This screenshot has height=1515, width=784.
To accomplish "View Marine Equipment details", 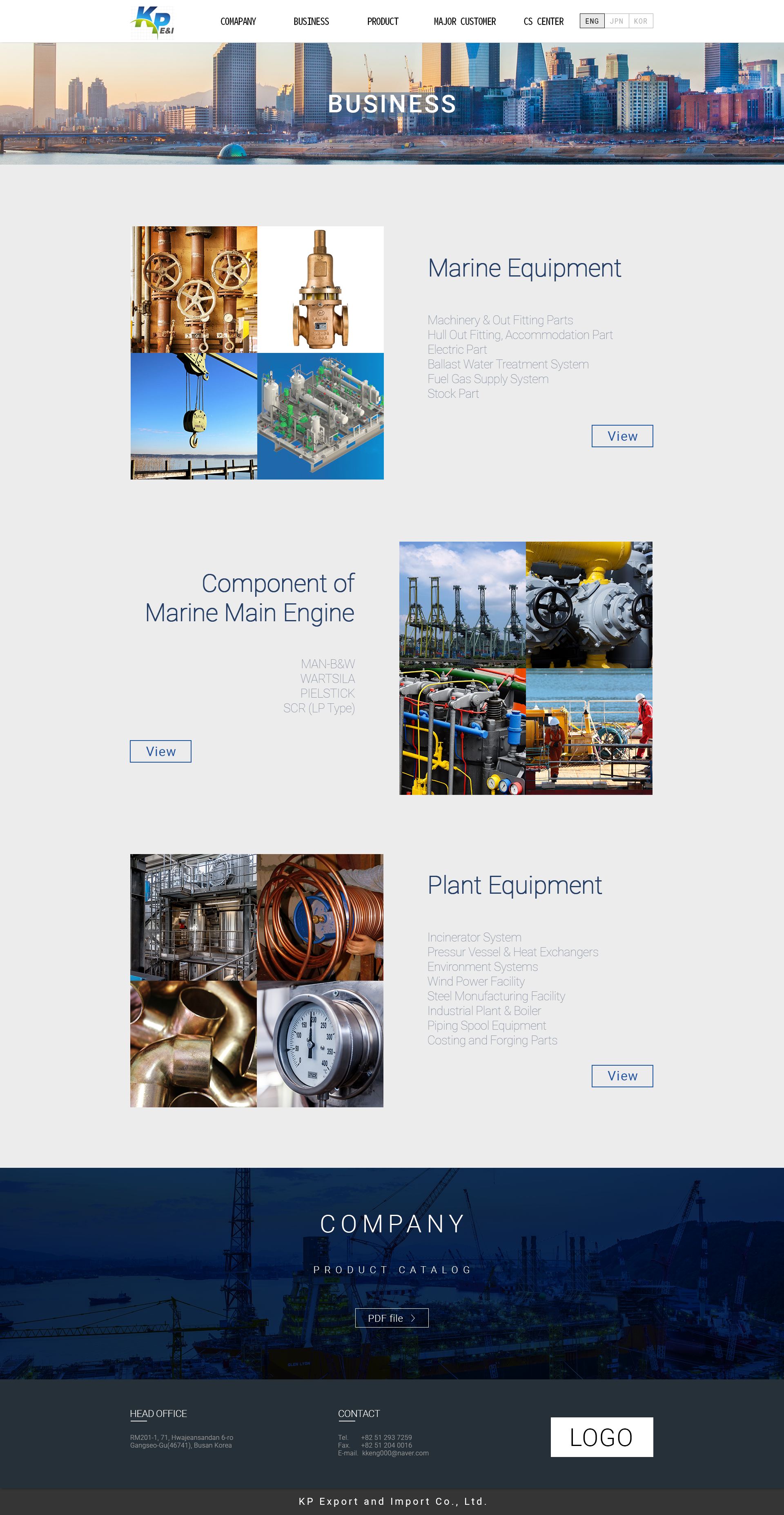I will pos(622,436).
